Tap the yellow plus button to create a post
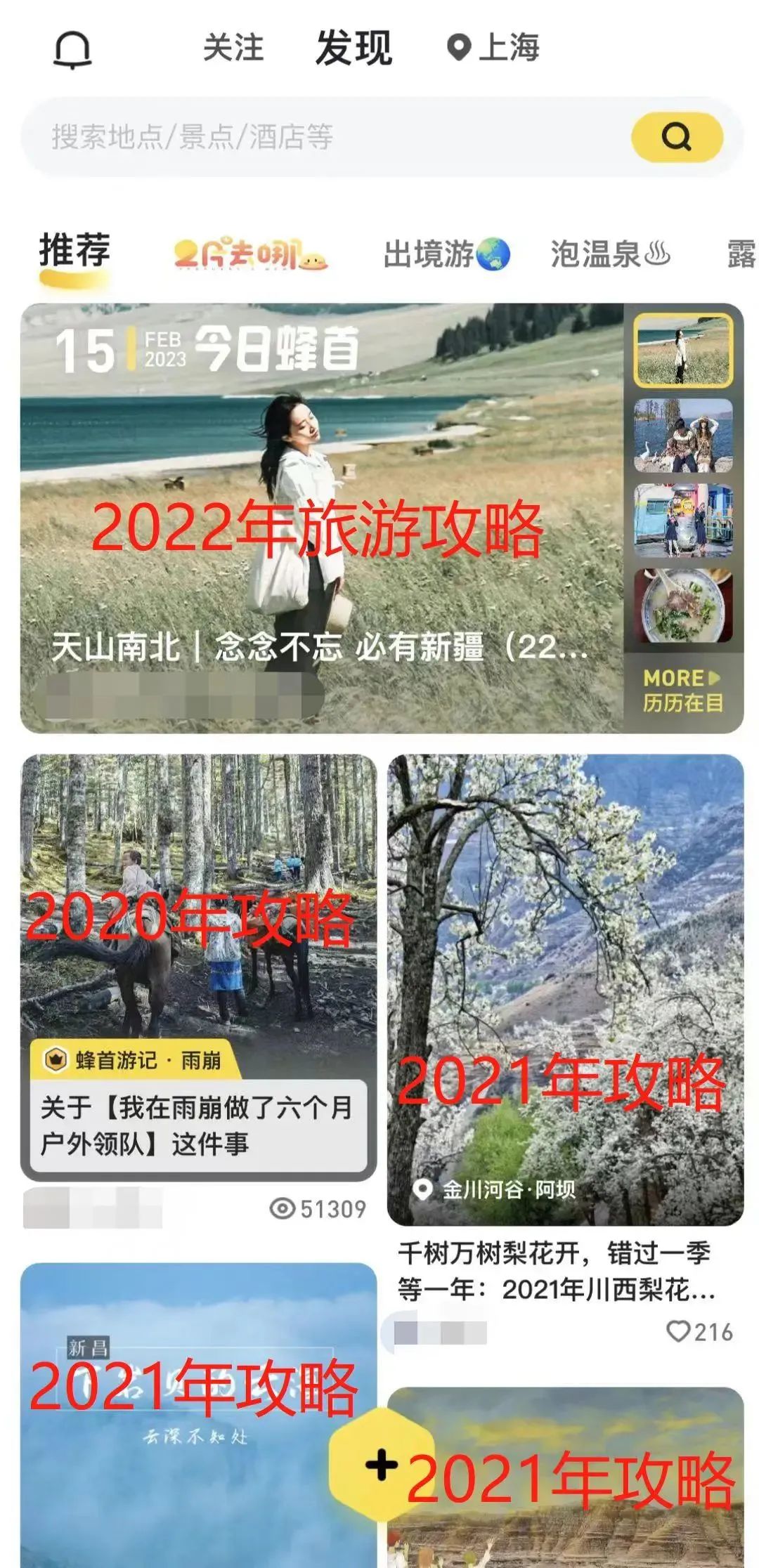759x1568 pixels. coord(382,1465)
